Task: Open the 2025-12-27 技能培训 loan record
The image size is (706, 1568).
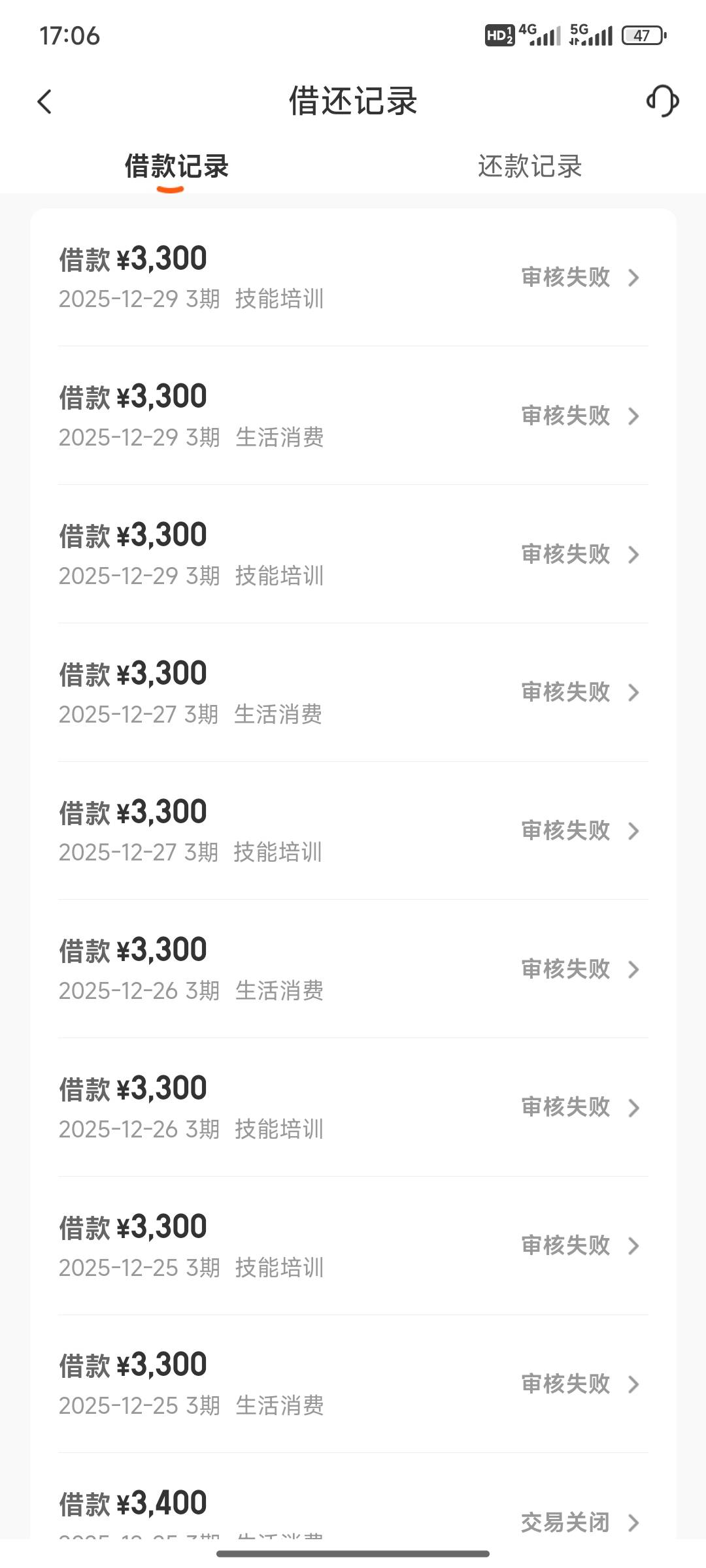Action: (353, 831)
